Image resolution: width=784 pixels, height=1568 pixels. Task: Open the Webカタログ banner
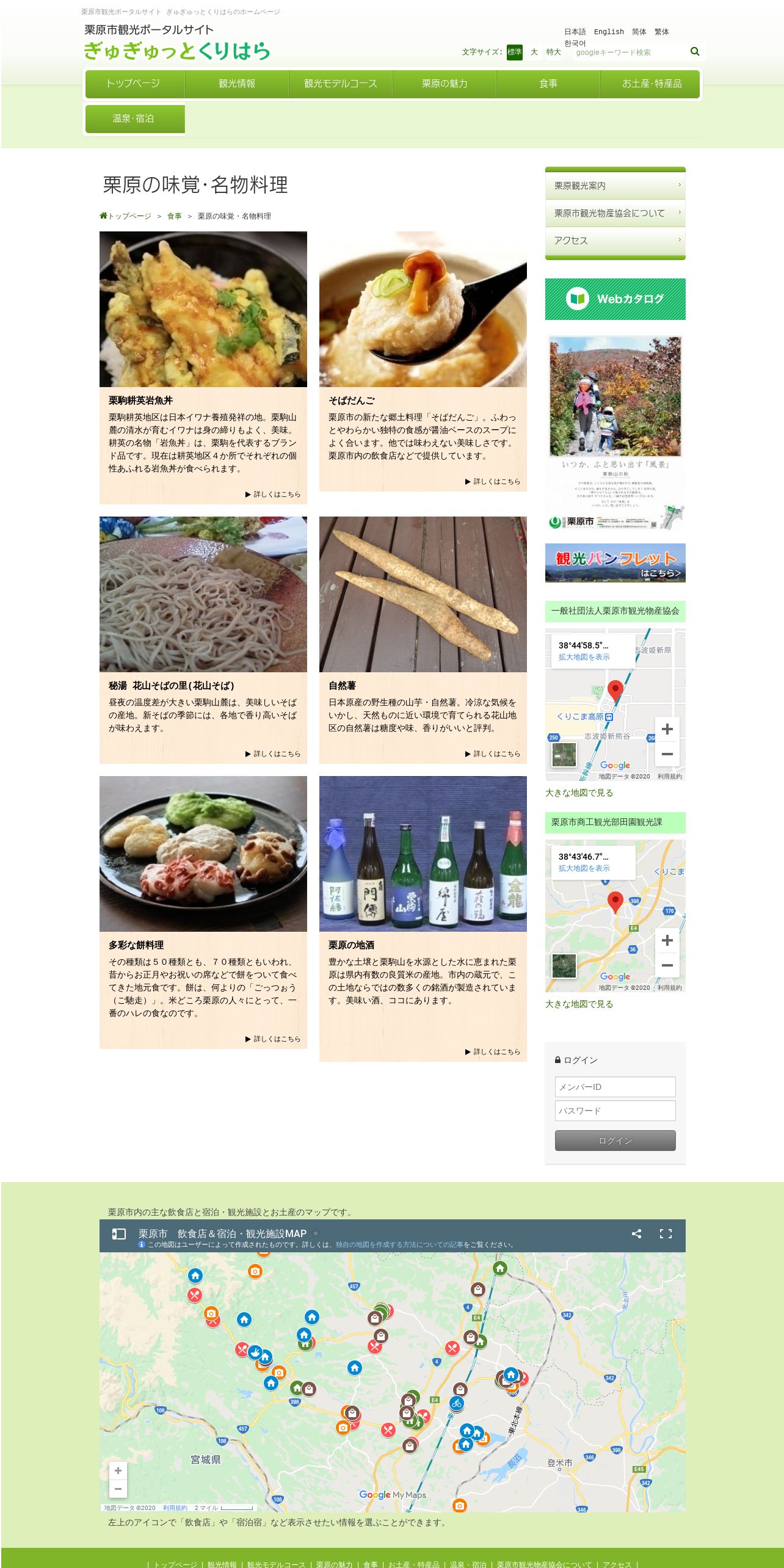[615, 299]
